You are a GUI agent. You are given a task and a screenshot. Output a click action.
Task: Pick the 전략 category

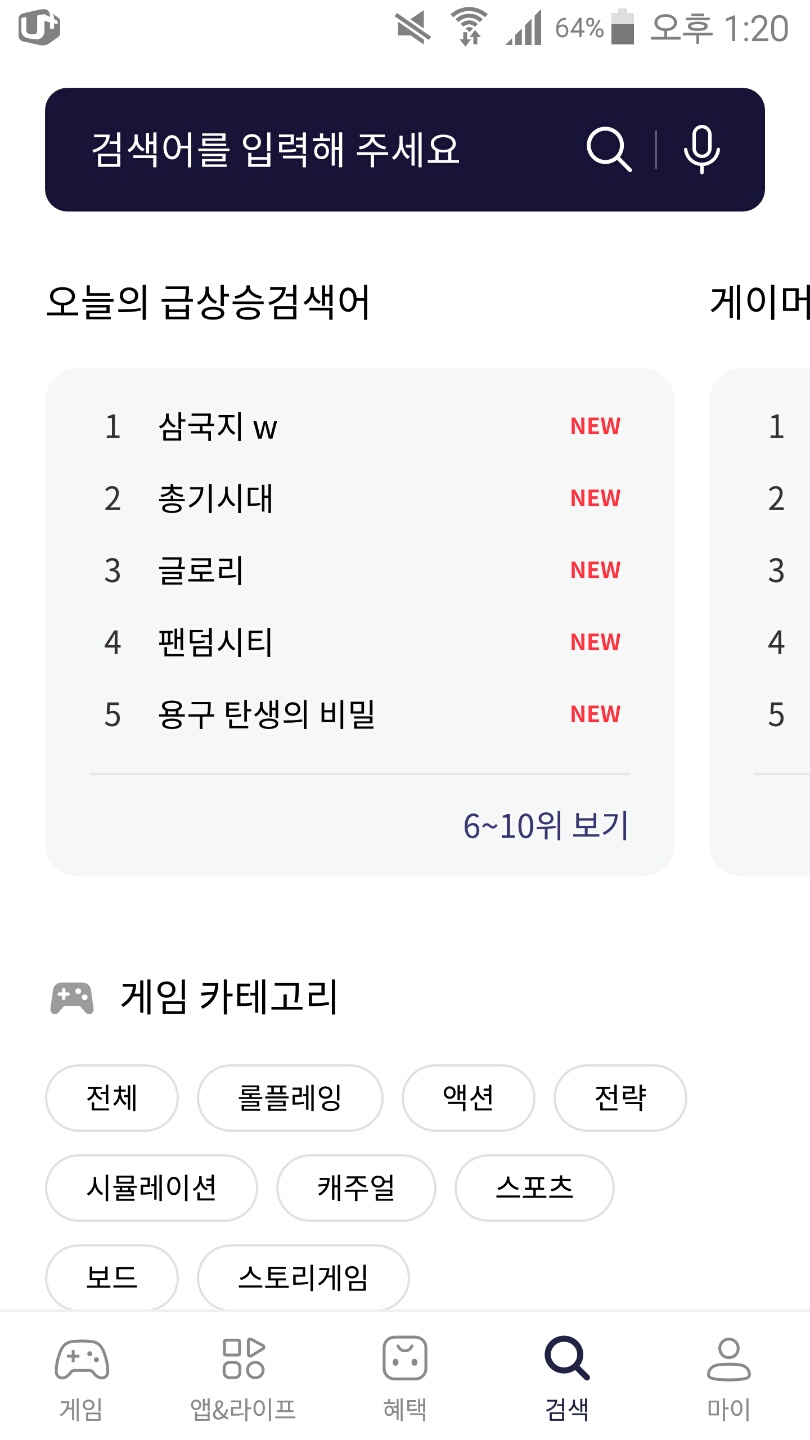click(x=620, y=1098)
